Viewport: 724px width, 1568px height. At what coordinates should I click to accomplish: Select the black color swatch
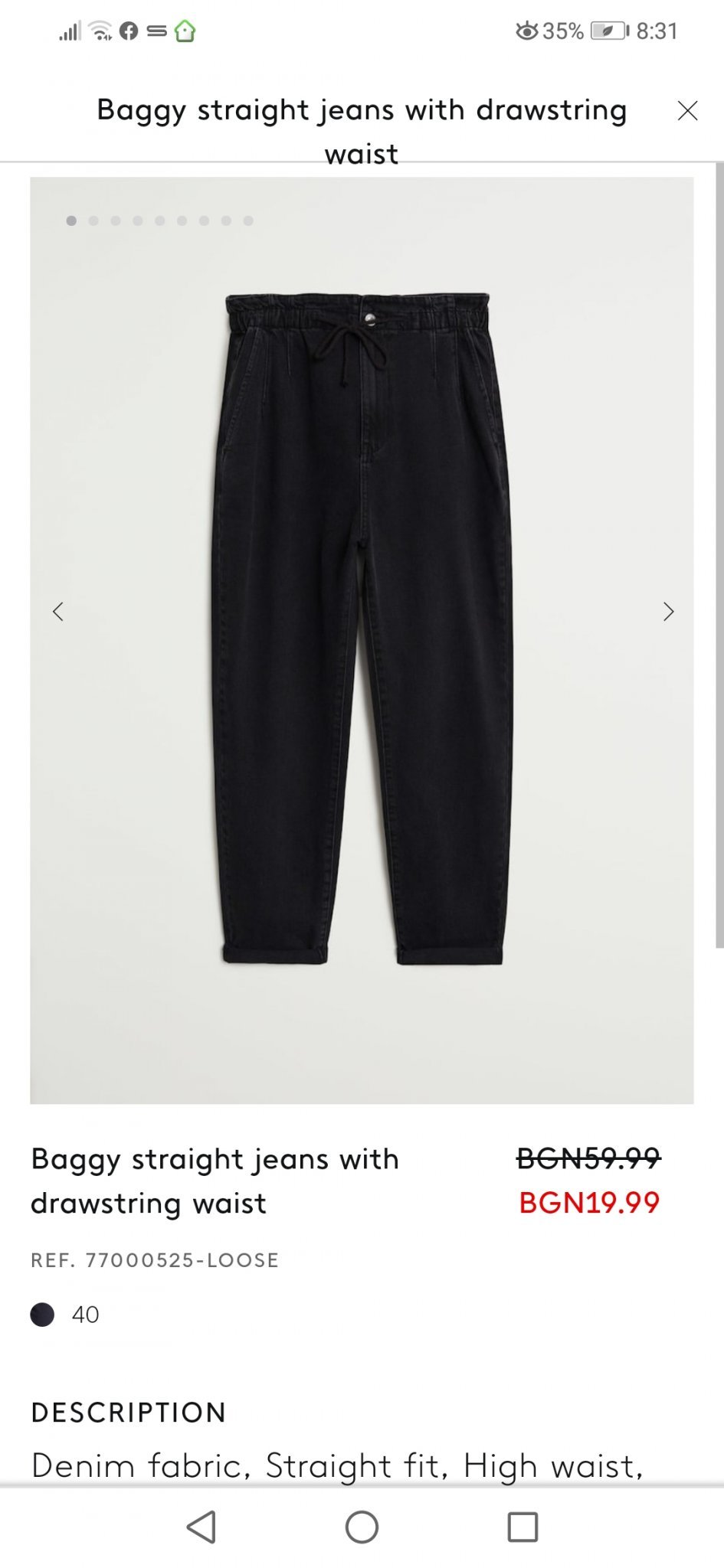tap(42, 1315)
